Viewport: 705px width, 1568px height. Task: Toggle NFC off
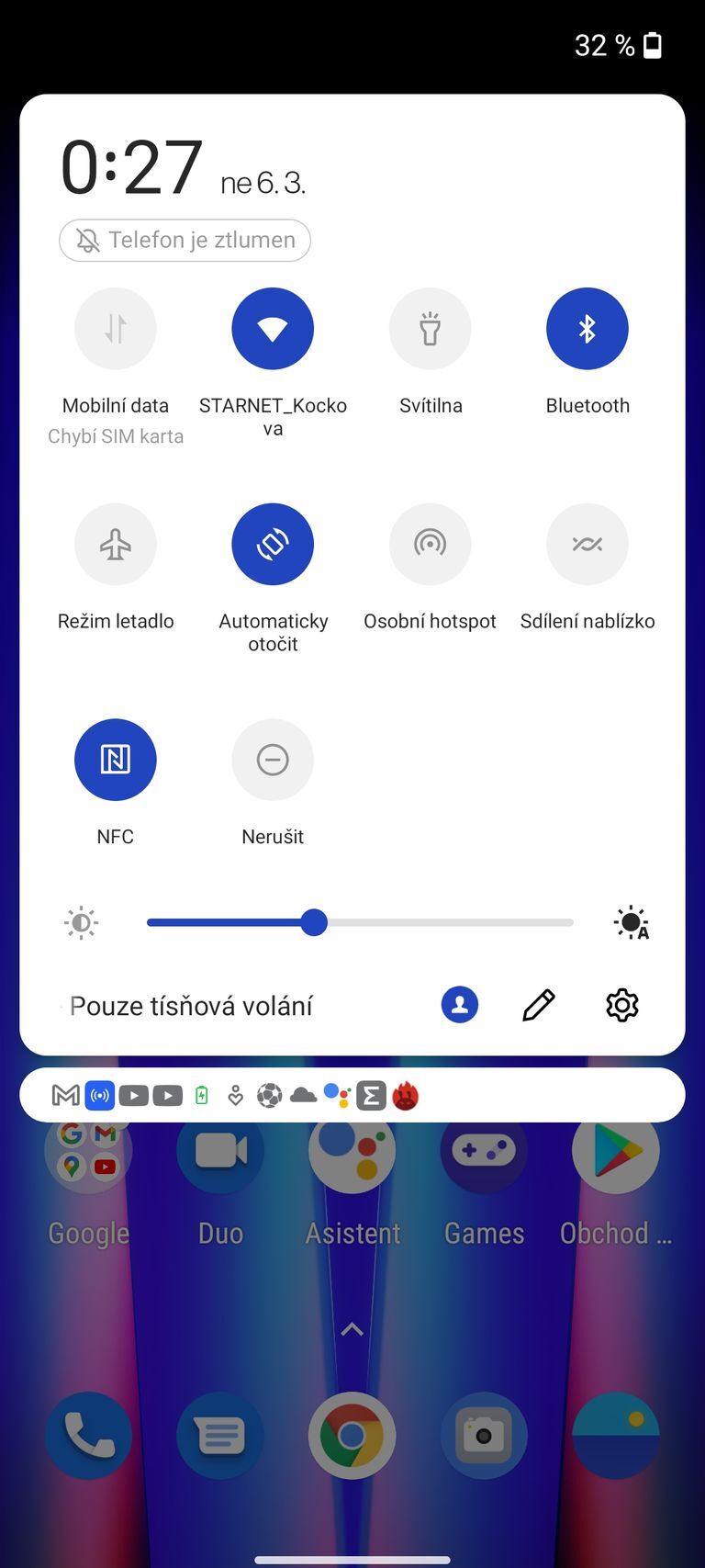click(x=116, y=760)
